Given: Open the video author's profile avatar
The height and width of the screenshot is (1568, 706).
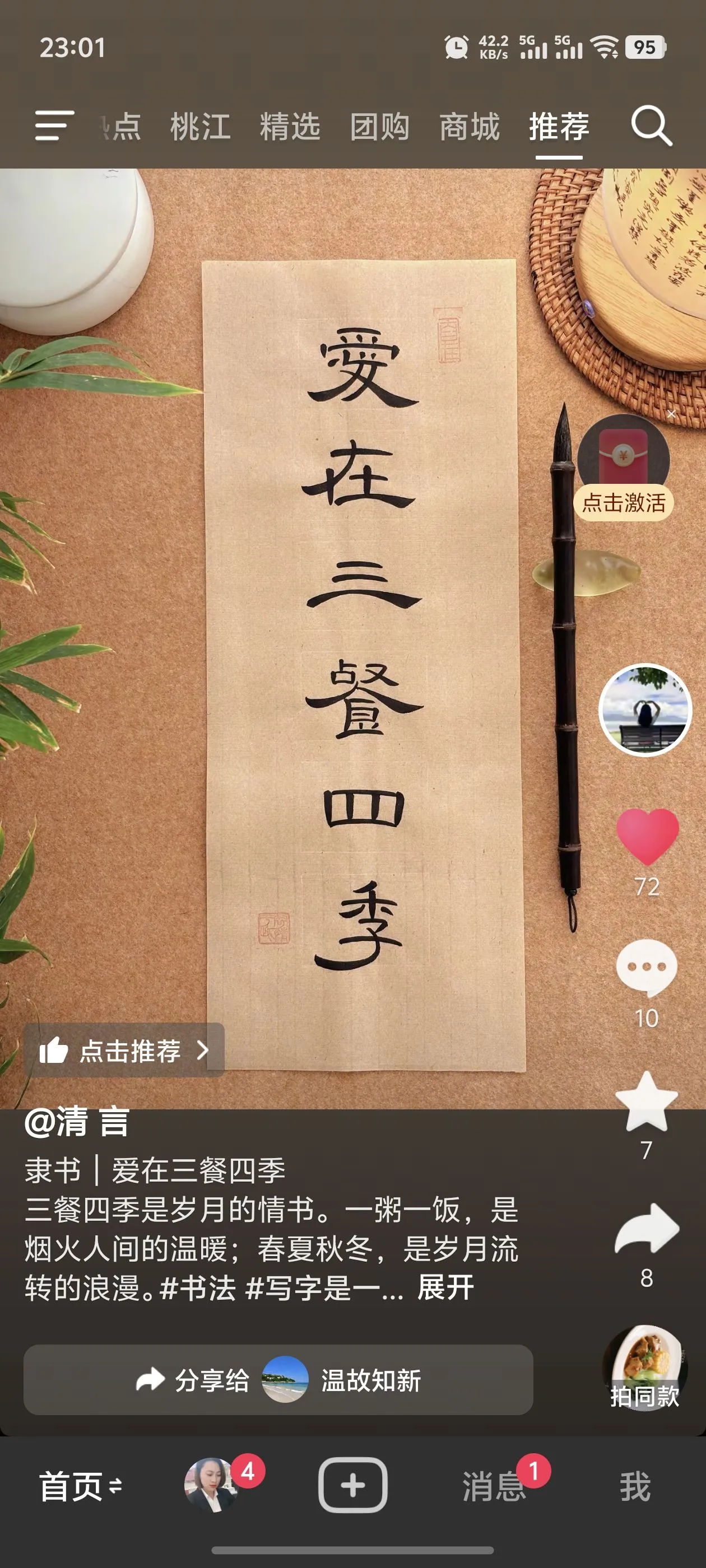Looking at the screenshot, I should [645, 710].
